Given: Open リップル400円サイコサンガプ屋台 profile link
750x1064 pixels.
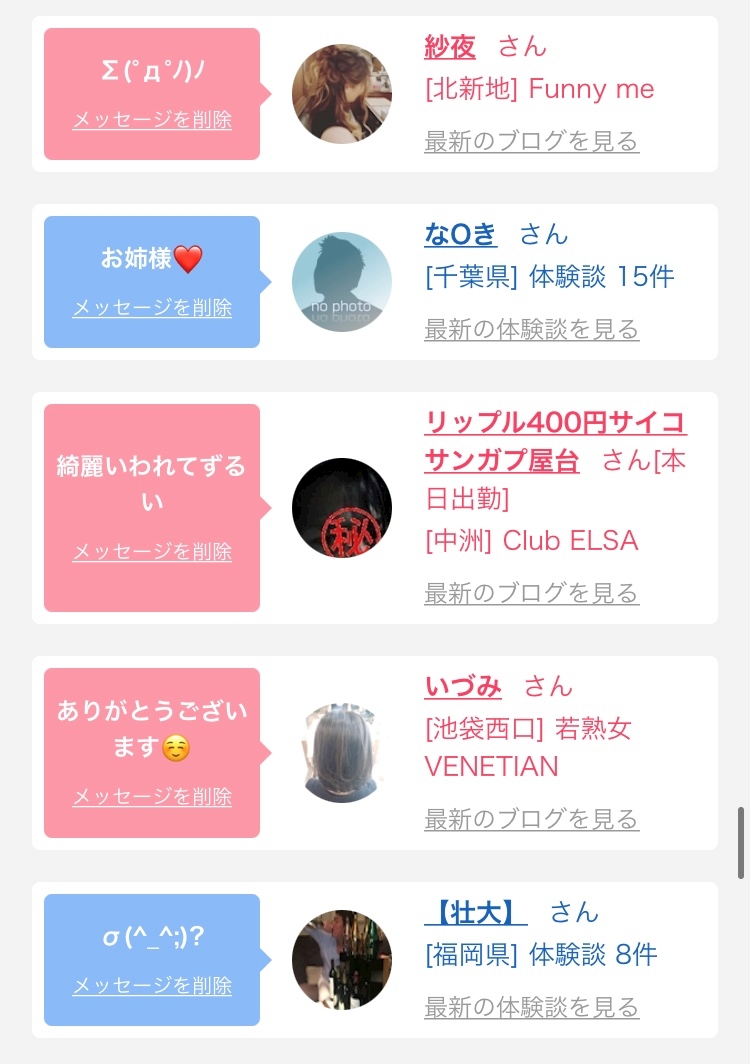Looking at the screenshot, I should click(555, 424).
